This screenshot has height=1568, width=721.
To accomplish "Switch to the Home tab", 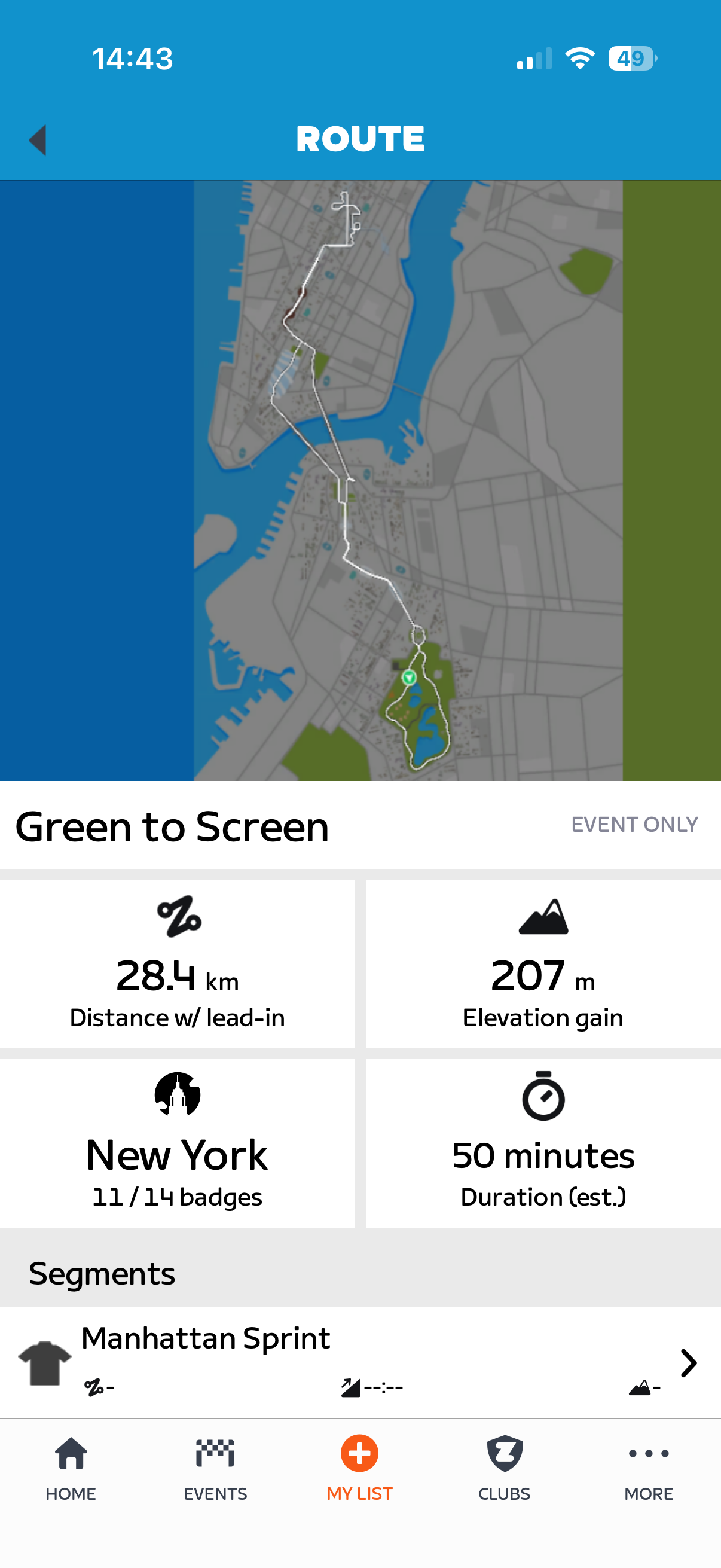I will pos(71,1468).
